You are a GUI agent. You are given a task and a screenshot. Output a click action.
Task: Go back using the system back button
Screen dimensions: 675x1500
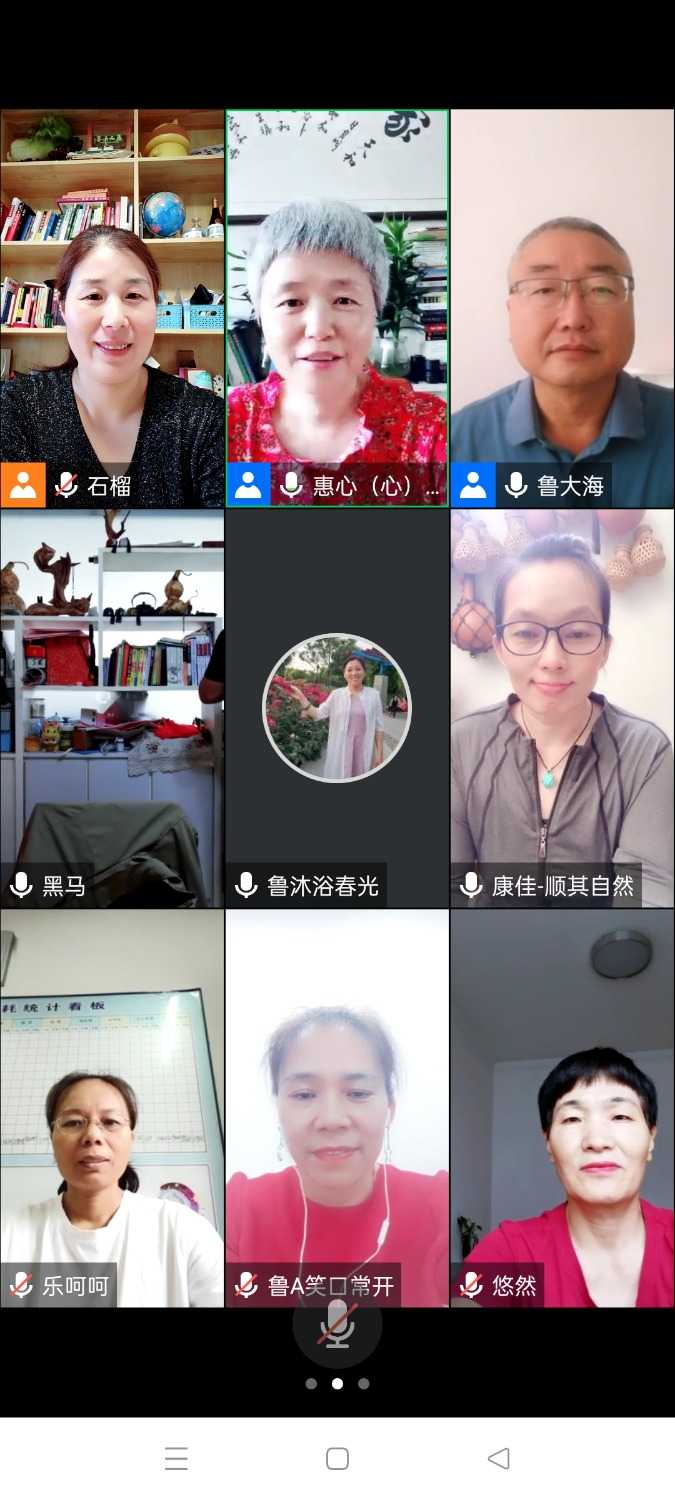498,1459
